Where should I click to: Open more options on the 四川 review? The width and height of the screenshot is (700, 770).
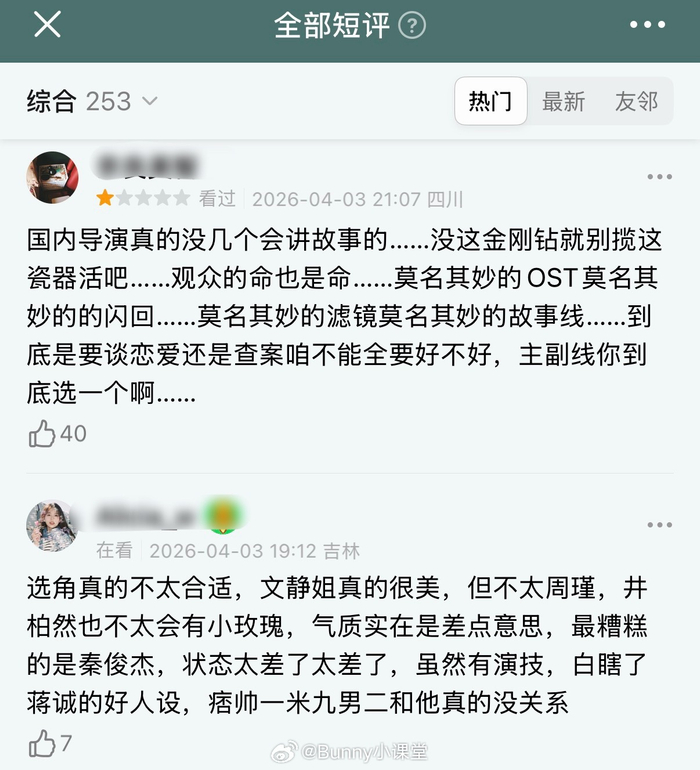pyautogui.click(x=659, y=177)
